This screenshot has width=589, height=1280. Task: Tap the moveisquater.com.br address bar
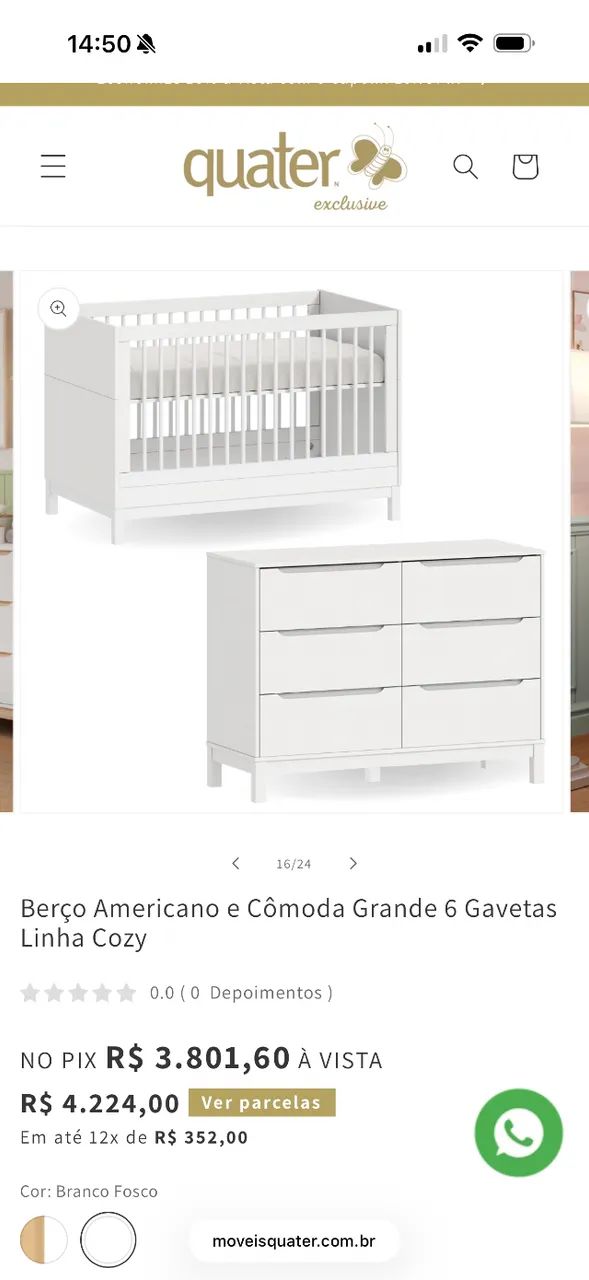pos(294,1241)
